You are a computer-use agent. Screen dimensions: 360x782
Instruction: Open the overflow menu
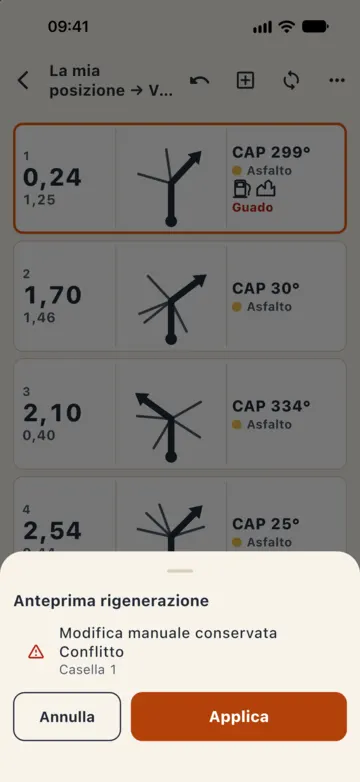[337, 80]
